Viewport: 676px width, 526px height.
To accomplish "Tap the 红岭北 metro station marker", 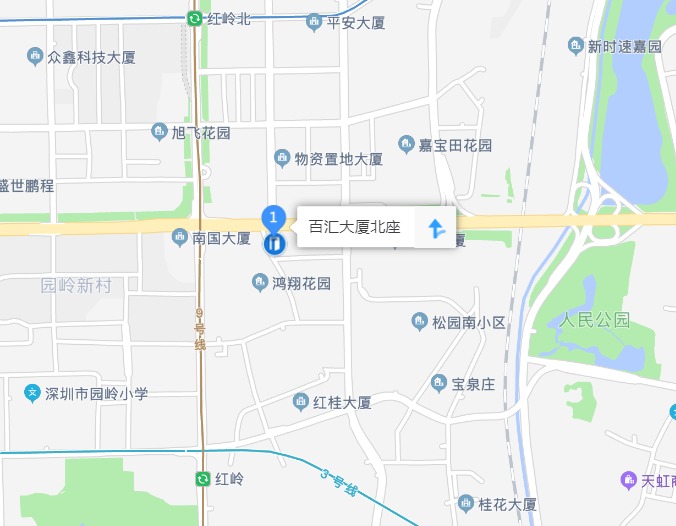I will coord(194,18).
